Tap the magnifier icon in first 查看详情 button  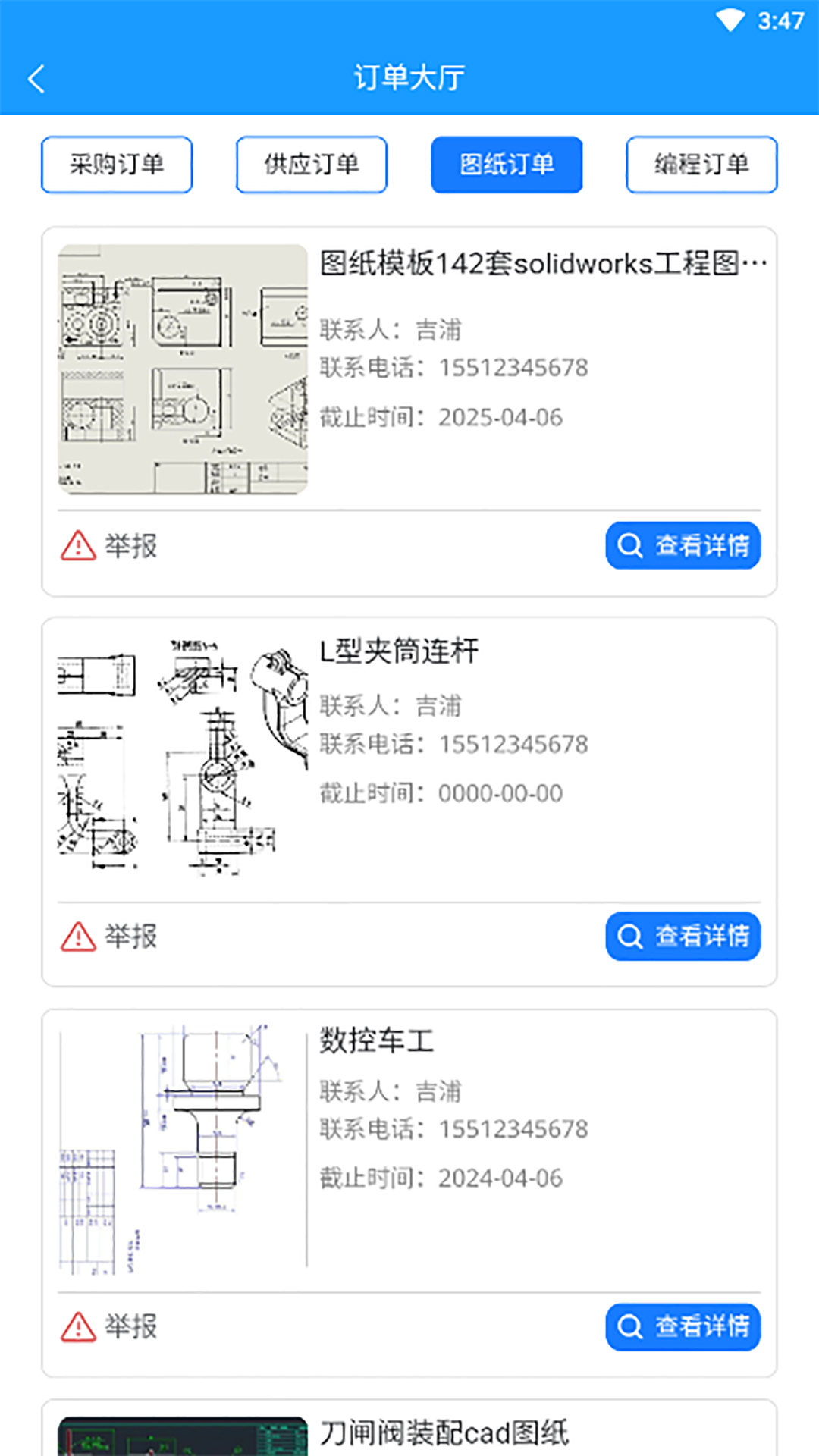click(x=630, y=544)
